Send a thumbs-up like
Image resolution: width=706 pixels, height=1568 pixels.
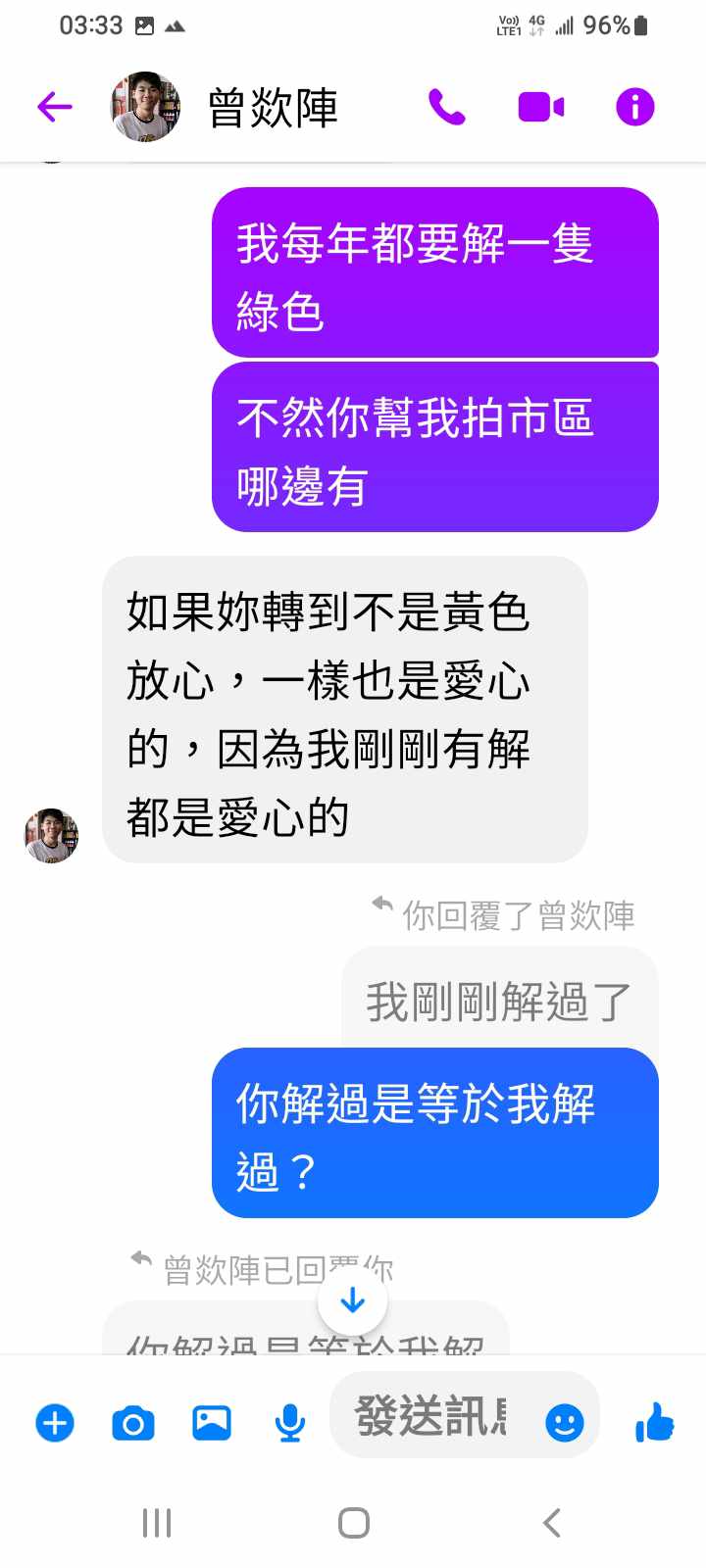(655, 1422)
